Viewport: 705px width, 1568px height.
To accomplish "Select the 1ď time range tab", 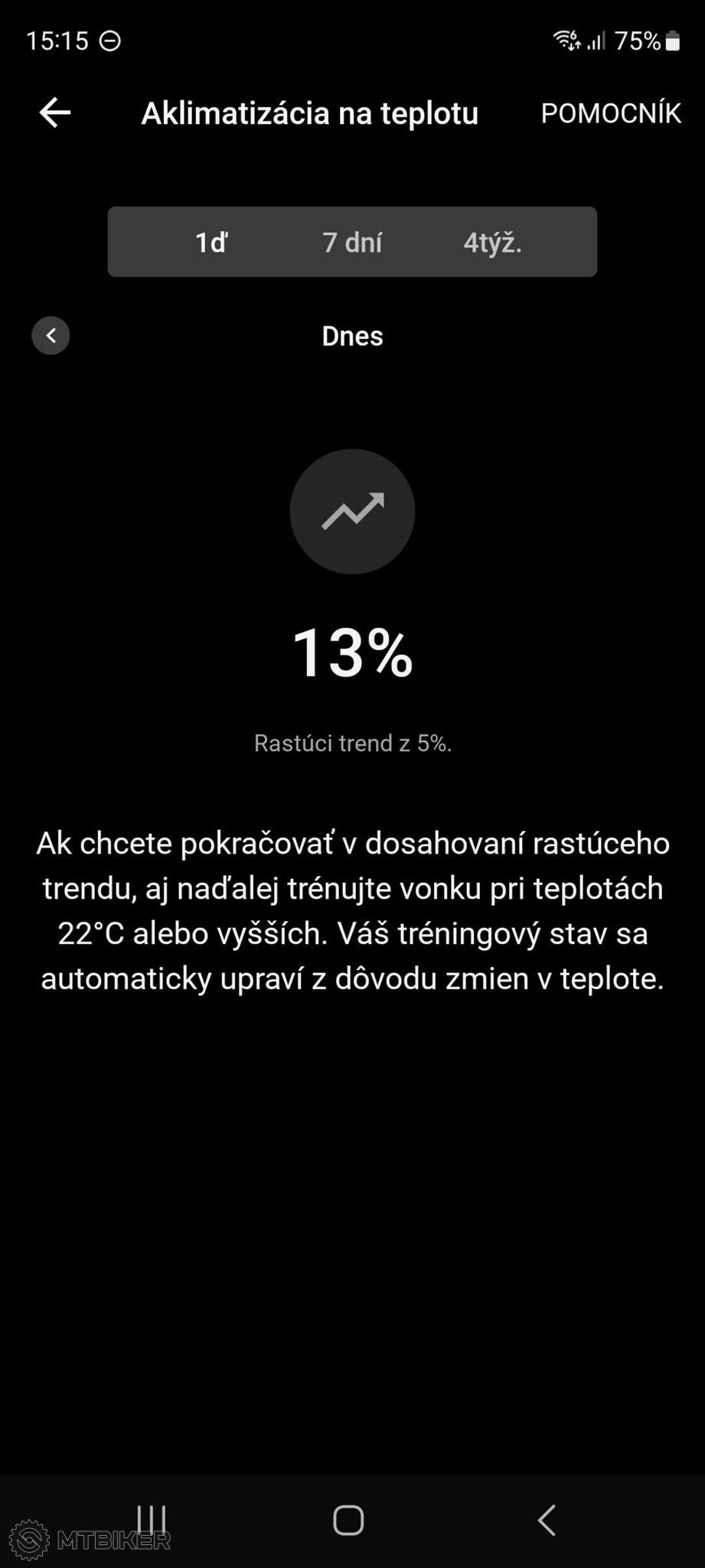I will 211,242.
